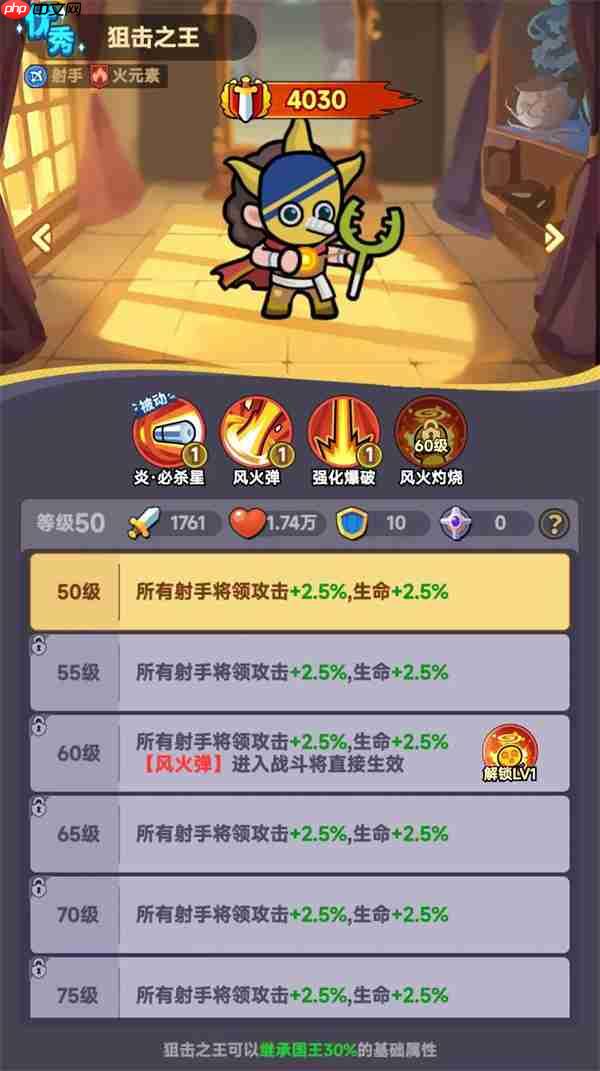Image resolution: width=600 pixels, height=1071 pixels.
Task: Select the locked 65级 bonus row
Action: click(300, 833)
